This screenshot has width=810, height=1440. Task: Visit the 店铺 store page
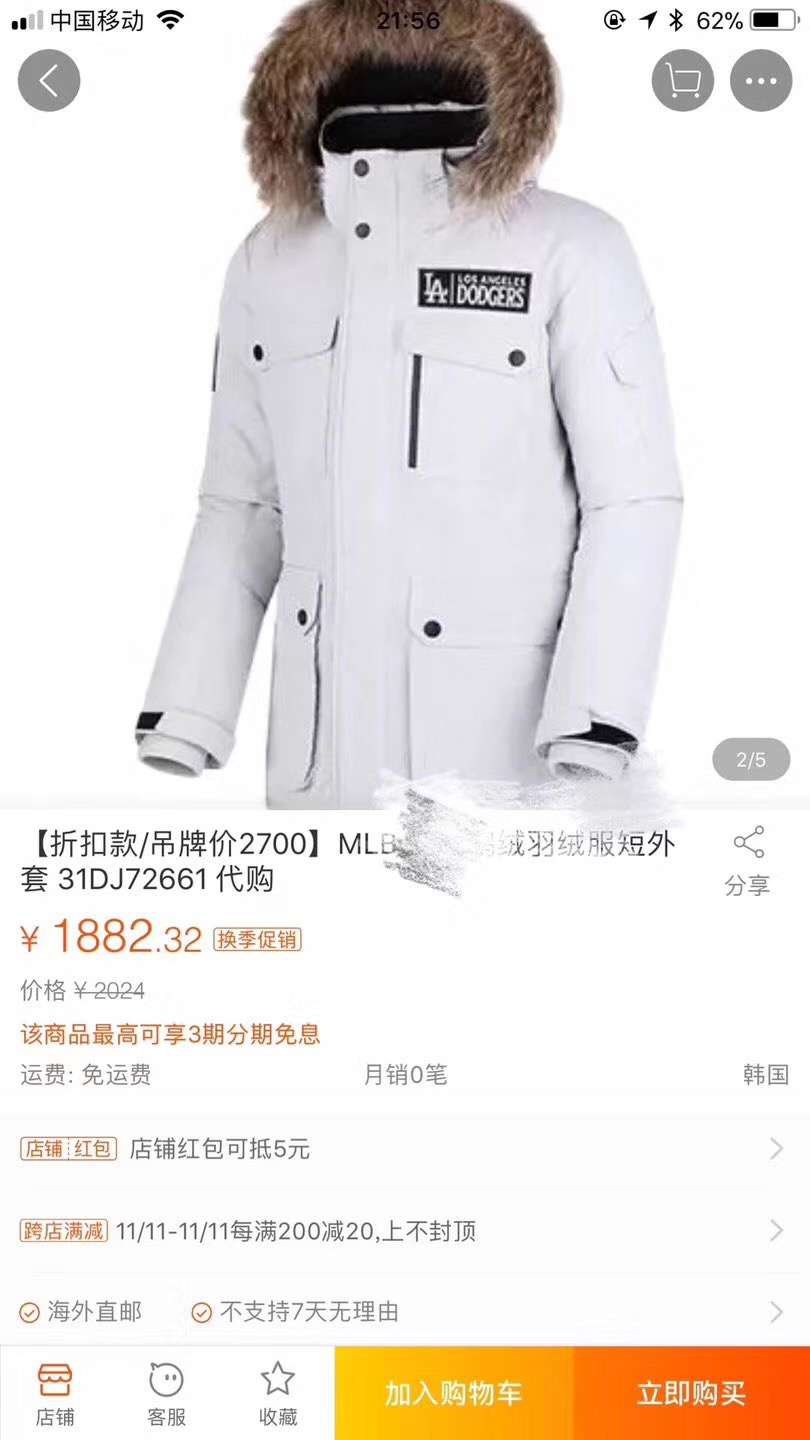coord(55,1393)
